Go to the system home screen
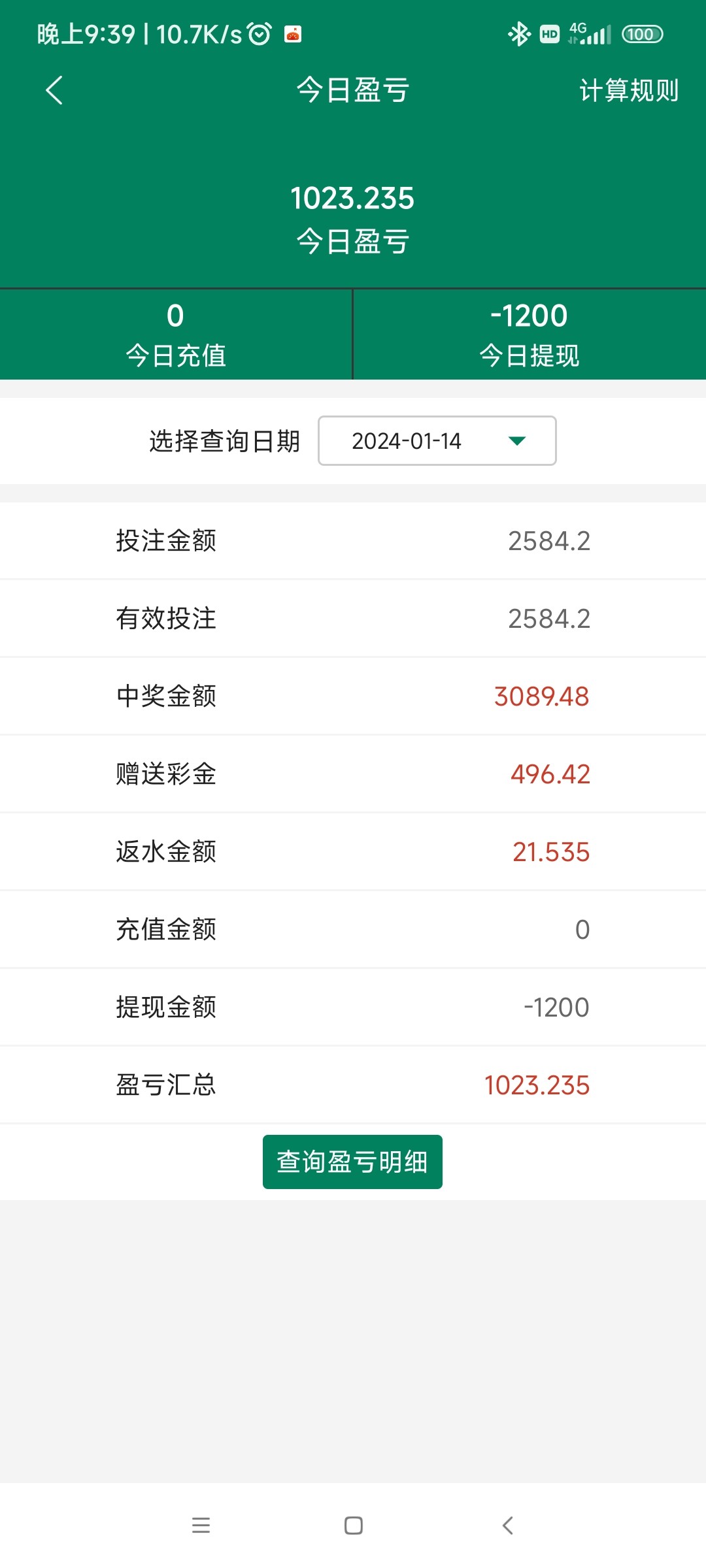This screenshot has width=706, height=1568. [353, 1525]
